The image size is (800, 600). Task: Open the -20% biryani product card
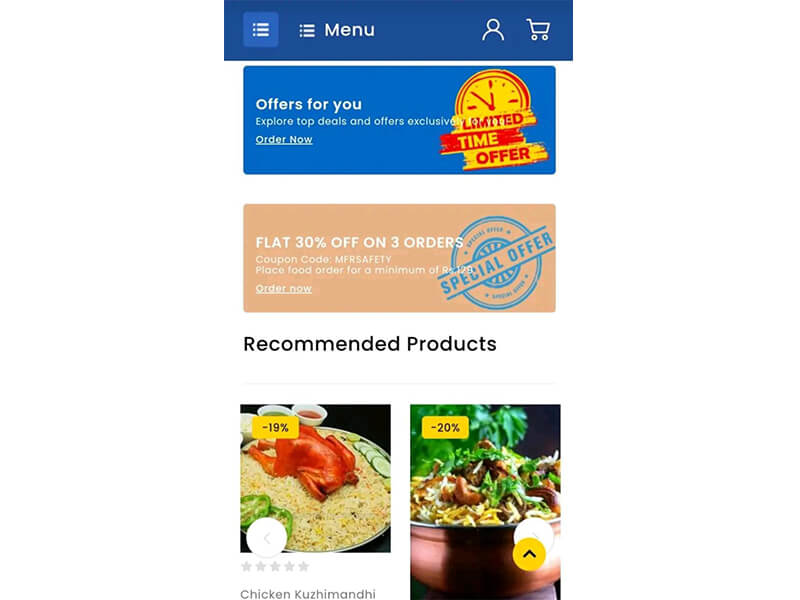[x=485, y=480]
